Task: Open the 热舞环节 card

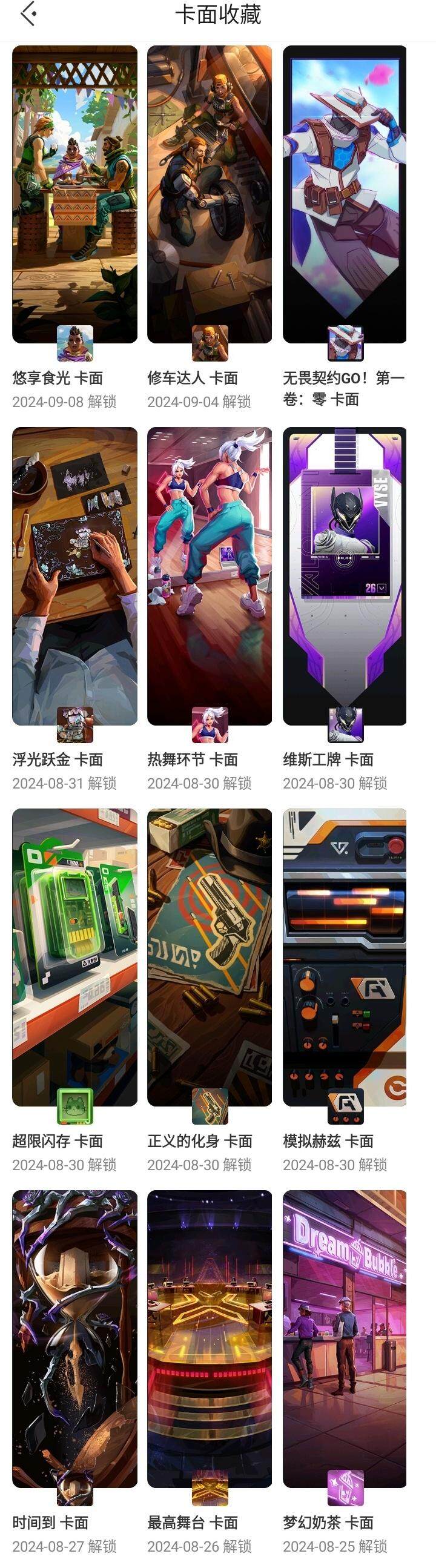Action: pos(210,575)
